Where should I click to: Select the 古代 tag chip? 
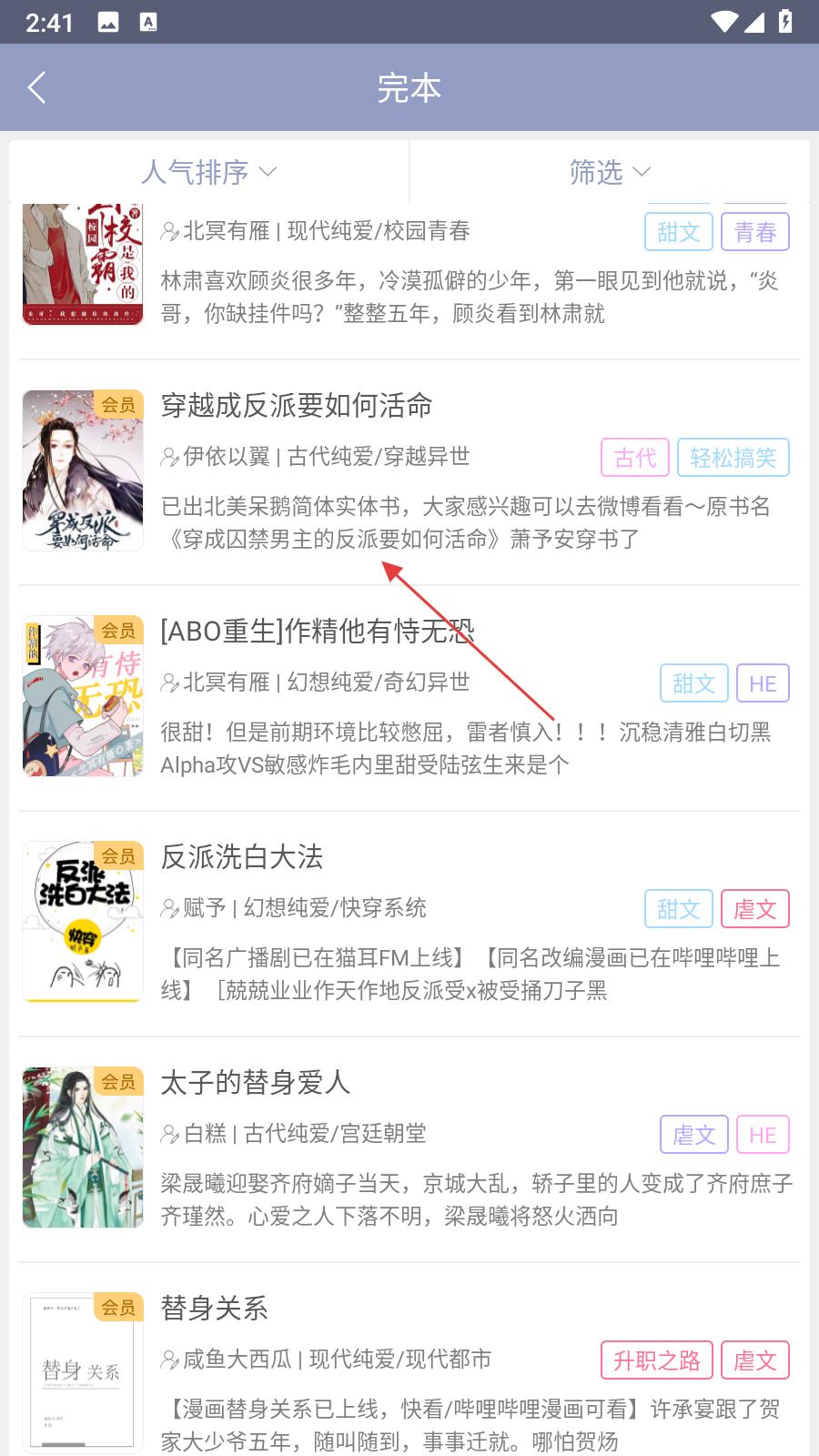(635, 458)
